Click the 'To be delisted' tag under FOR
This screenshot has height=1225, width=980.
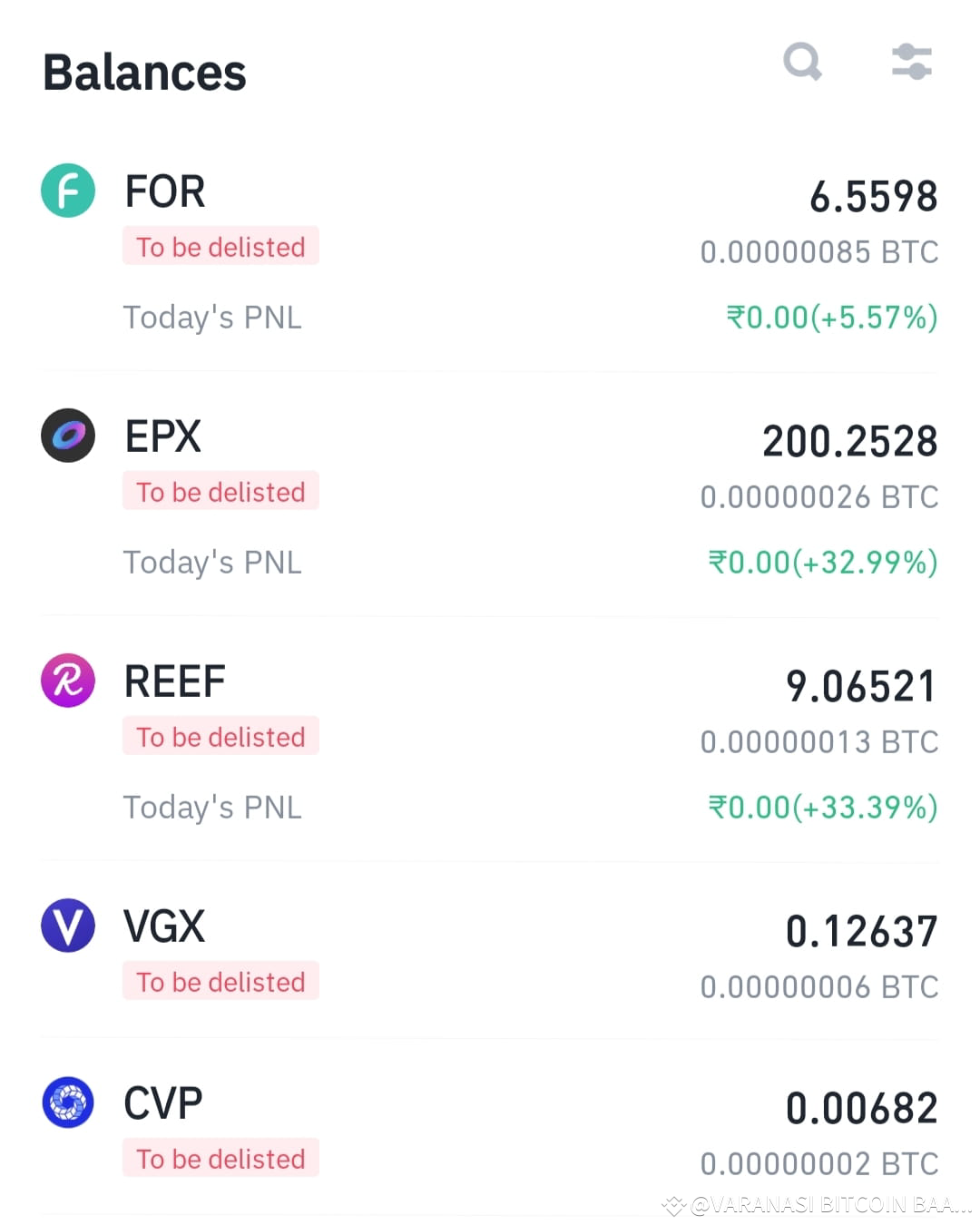coord(220,246)
